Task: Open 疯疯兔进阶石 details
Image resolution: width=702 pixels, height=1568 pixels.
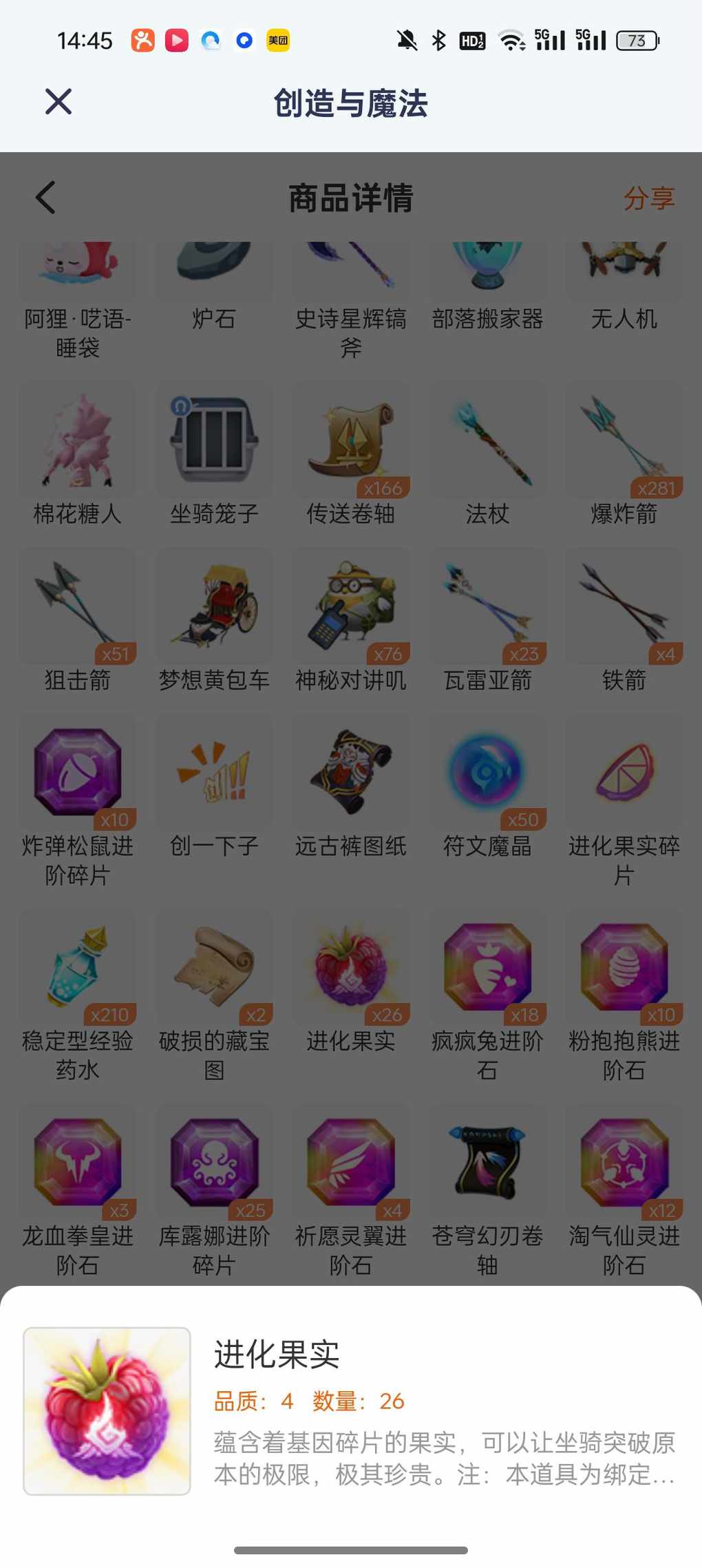Action: [487, 998]
